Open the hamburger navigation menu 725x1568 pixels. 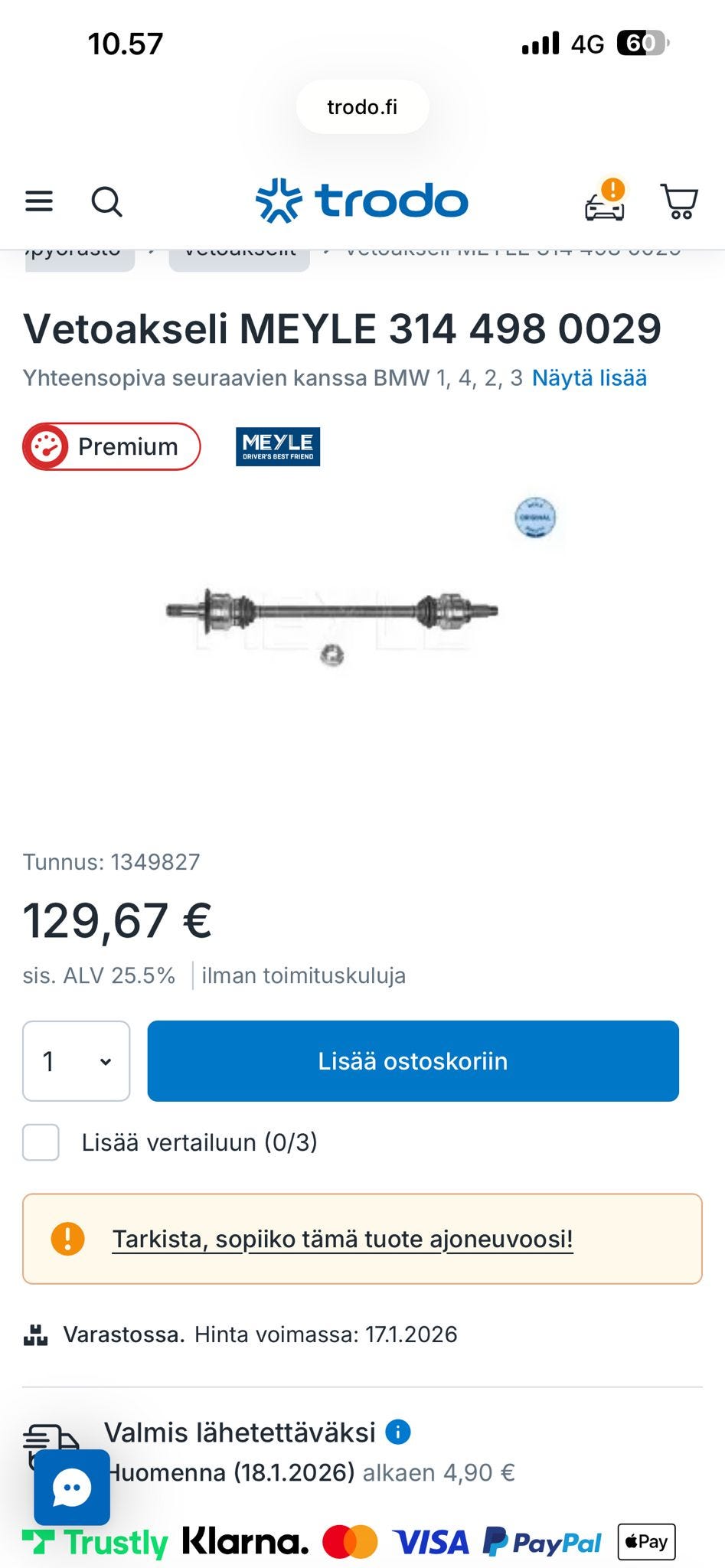click(x=38, y=201)
